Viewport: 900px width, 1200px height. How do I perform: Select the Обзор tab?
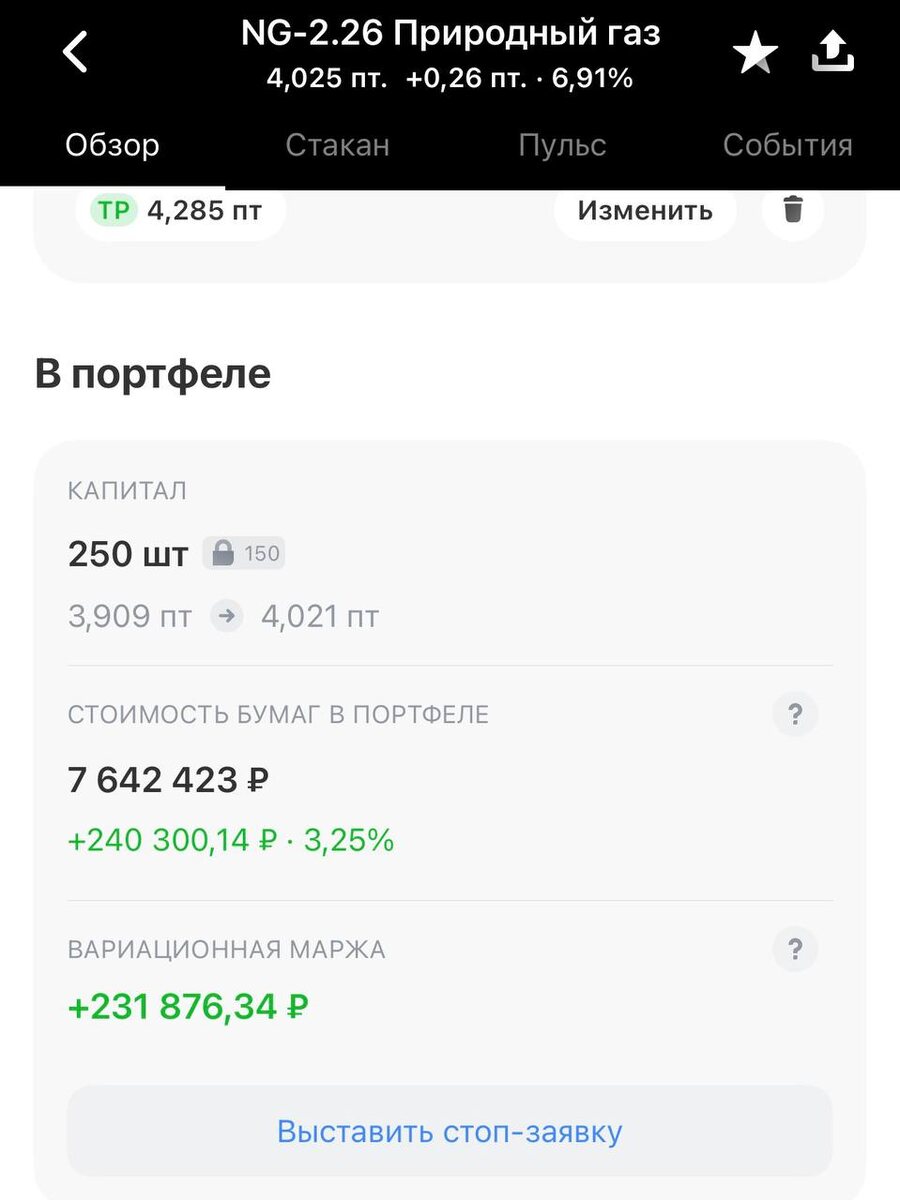pyautogui.click(x=112, y=145)
